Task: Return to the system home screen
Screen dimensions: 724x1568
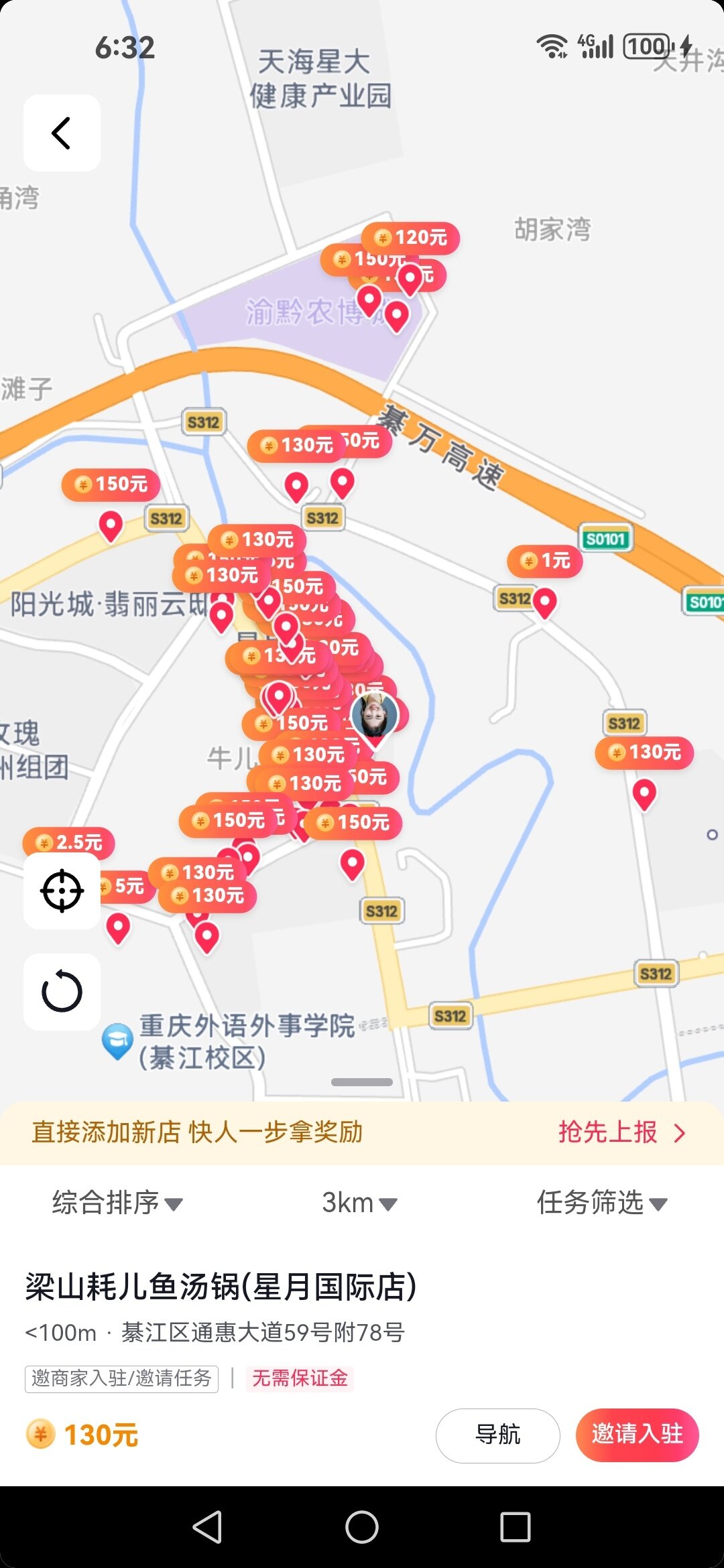Action: [362, 1527]
